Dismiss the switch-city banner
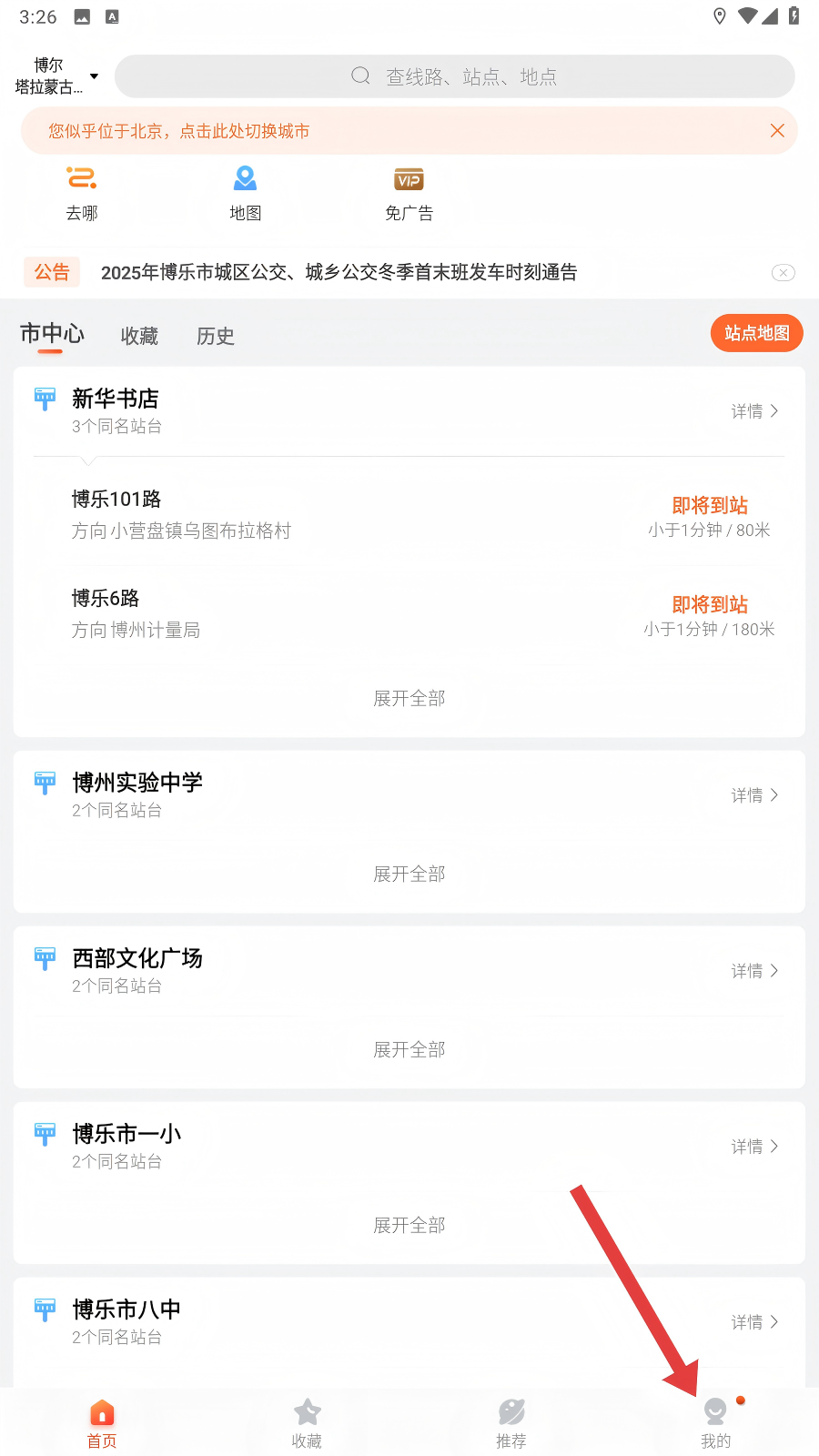 click(777, 131)
